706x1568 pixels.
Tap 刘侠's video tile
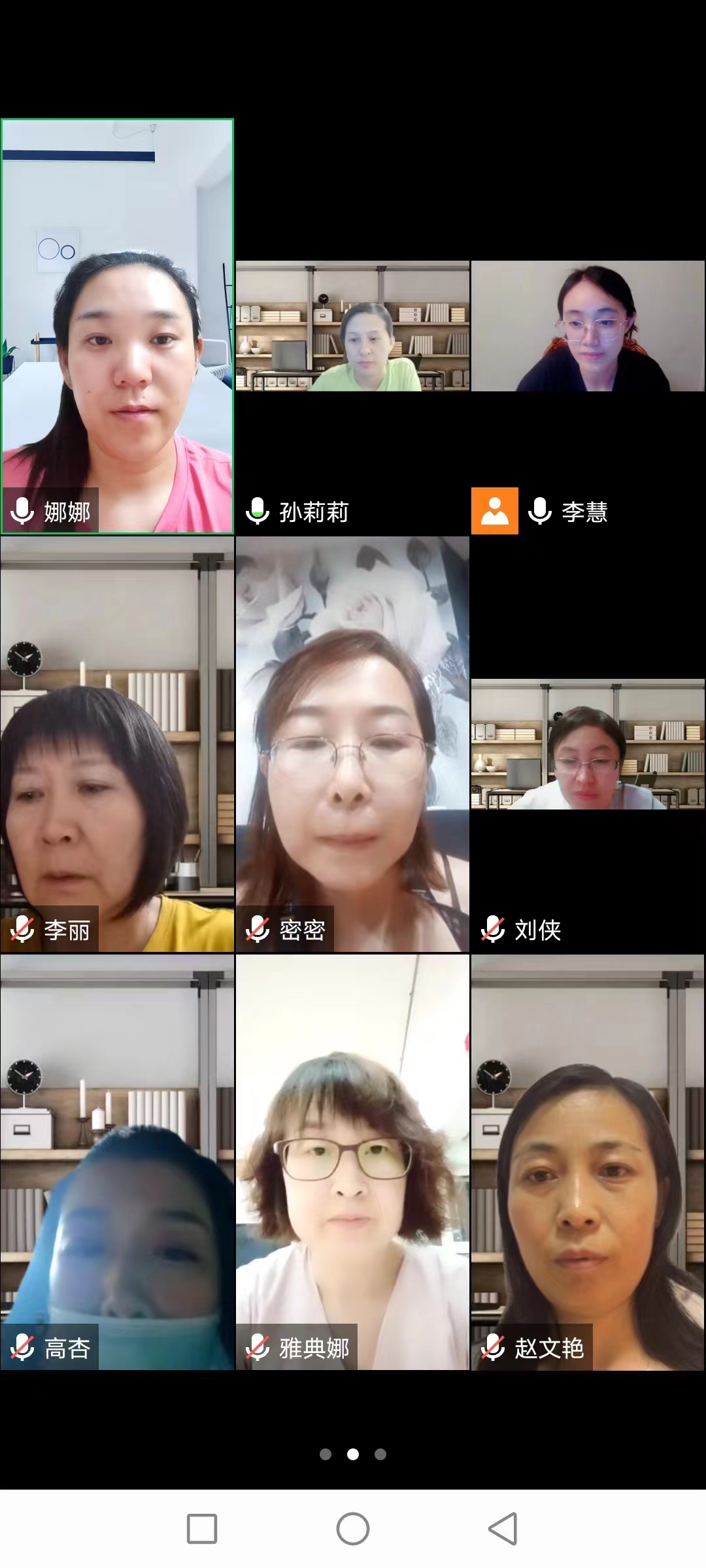588,745
